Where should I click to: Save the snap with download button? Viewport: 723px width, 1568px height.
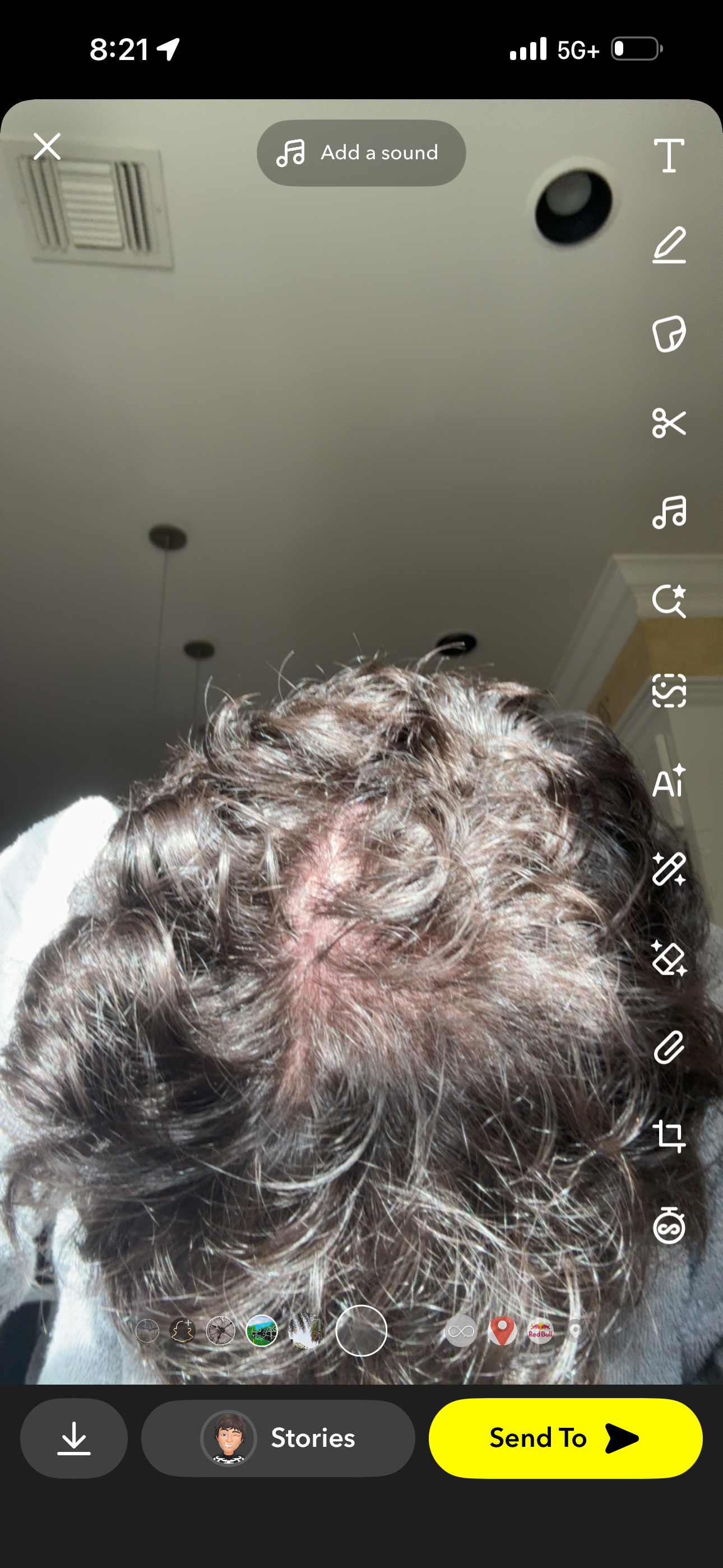73,1438
